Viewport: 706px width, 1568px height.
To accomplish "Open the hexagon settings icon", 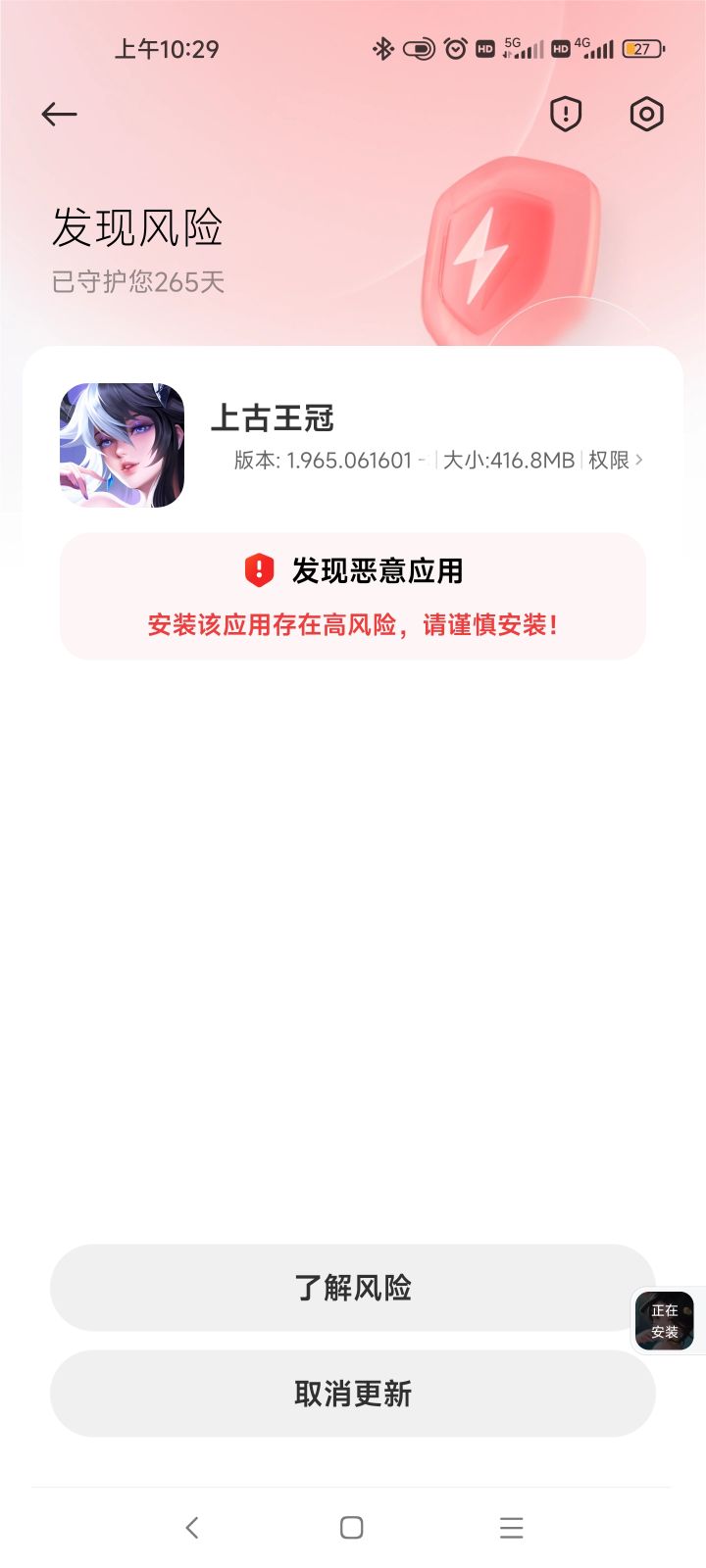I will [x=645, y=114].
